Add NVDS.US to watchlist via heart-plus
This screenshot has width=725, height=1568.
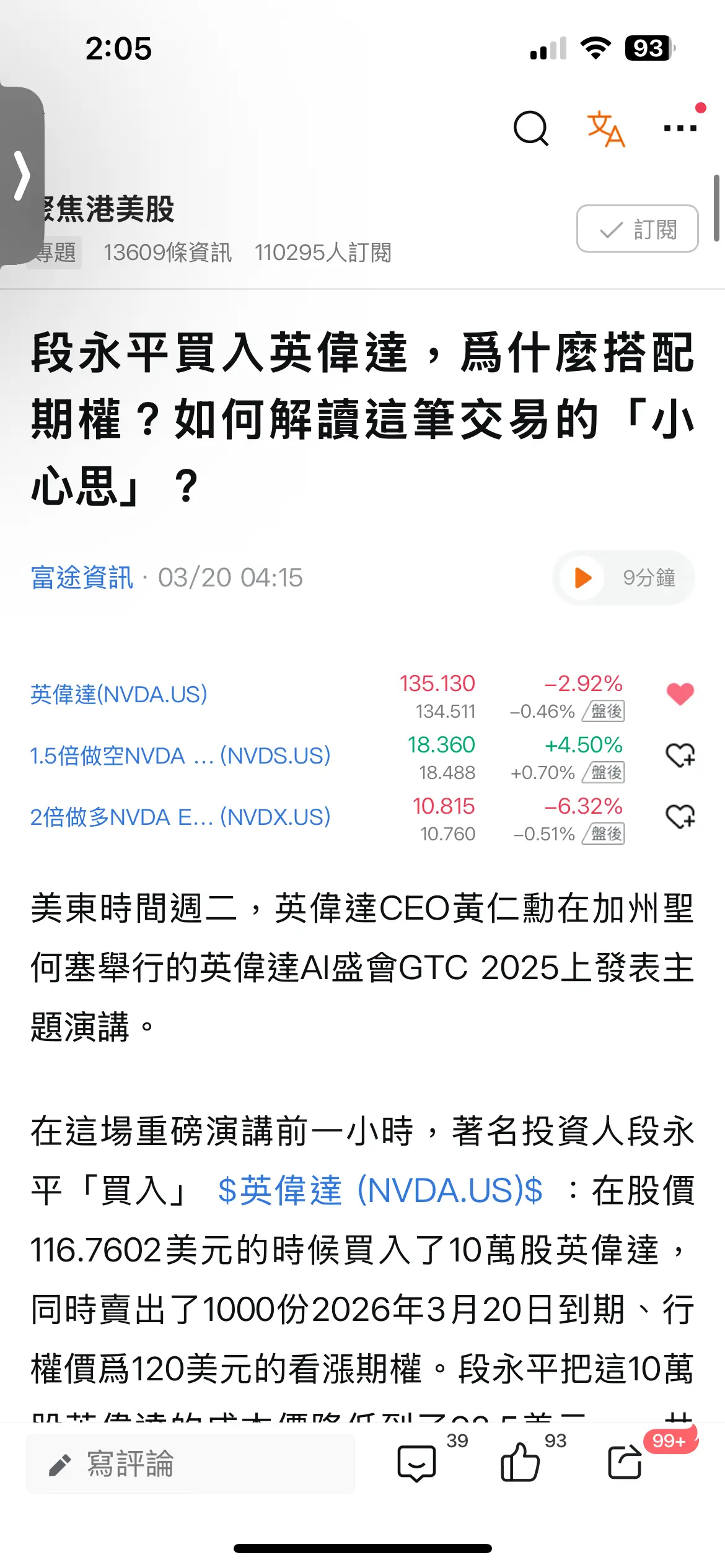(x=680, y=756)
